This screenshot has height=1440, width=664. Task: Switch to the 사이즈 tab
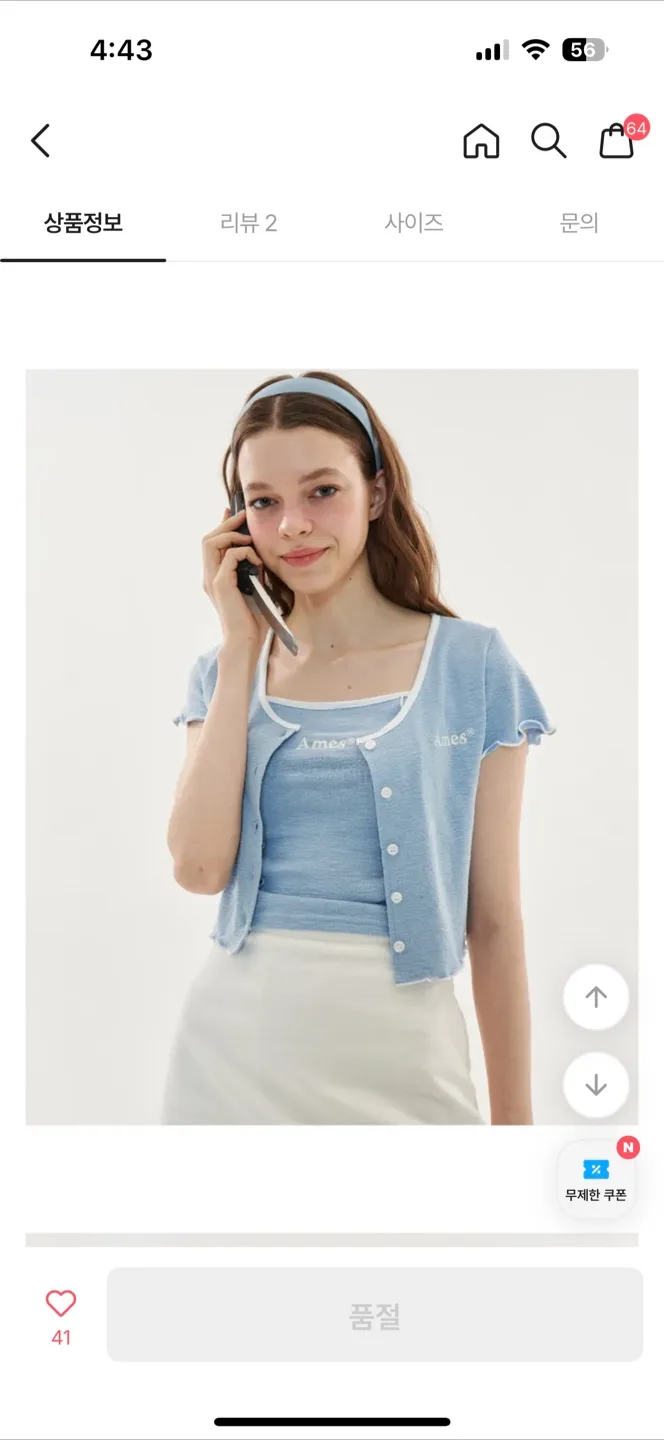click(414, 223)
